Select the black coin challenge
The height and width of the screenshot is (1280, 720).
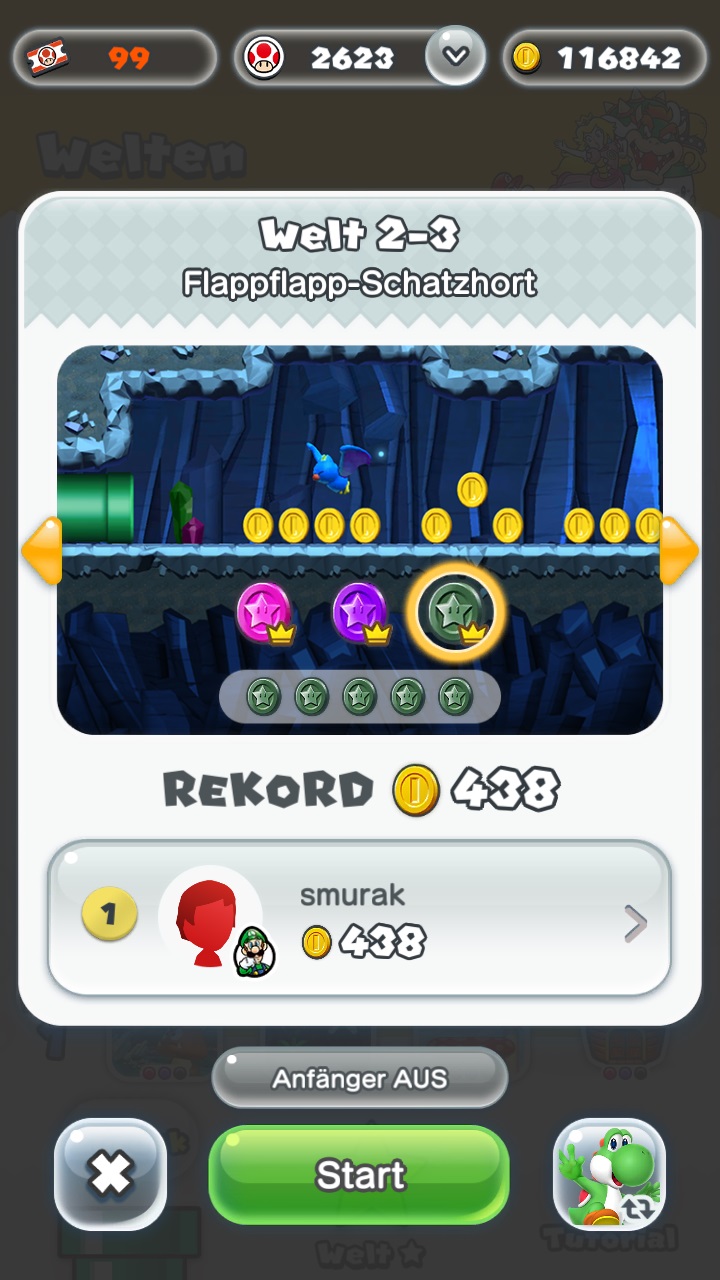pos(455,610)
